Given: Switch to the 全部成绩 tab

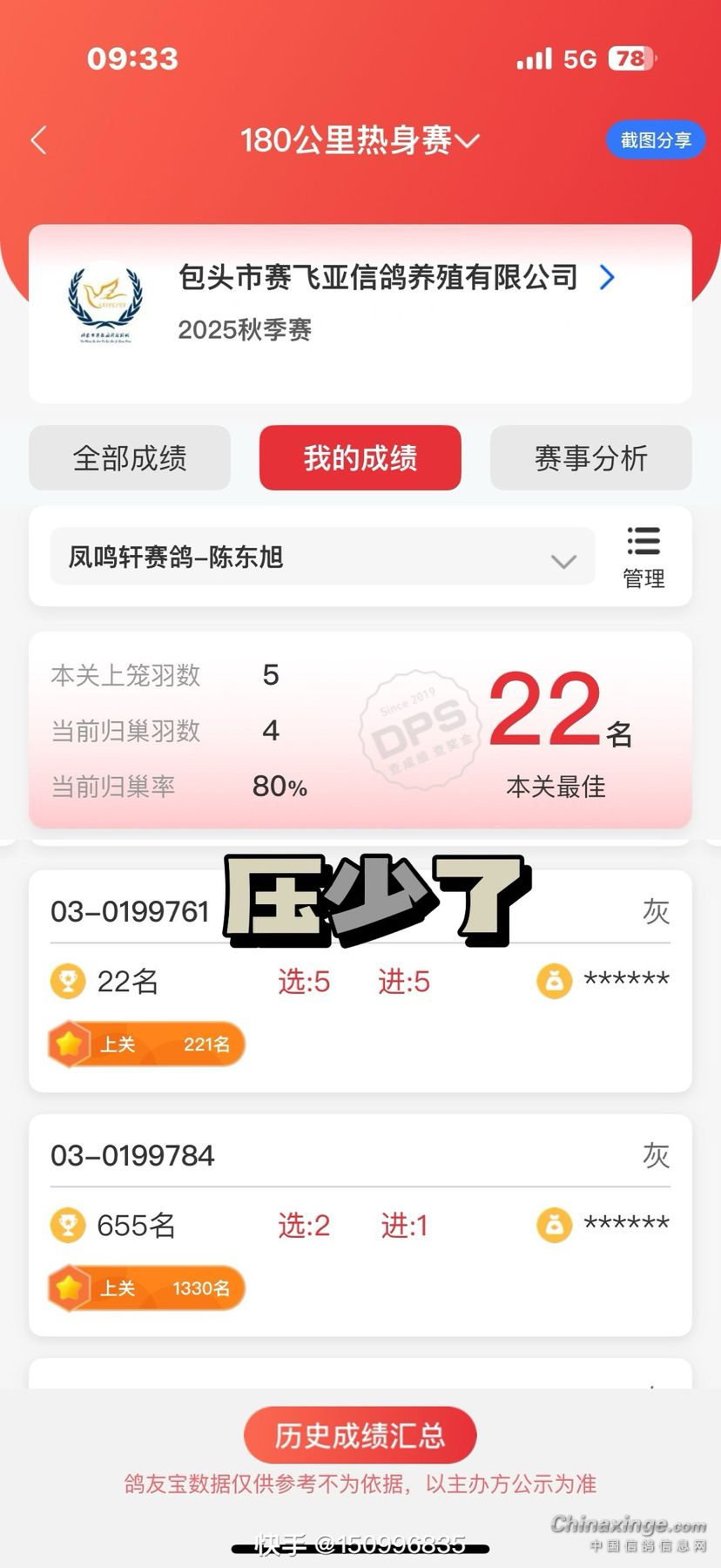Looking at the screenshot, I should pos(130,458).
